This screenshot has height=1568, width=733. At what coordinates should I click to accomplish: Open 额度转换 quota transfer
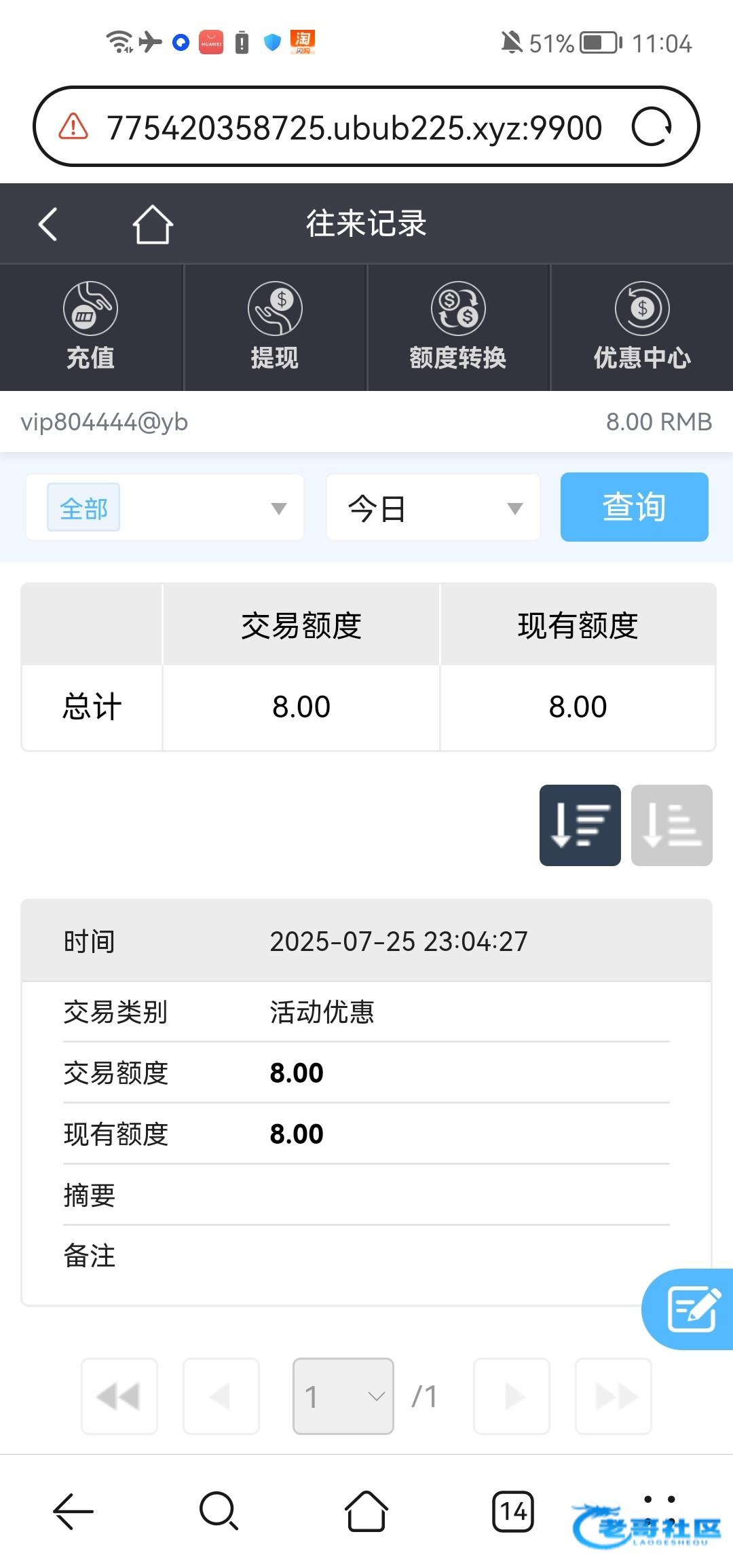coord(458,327)
